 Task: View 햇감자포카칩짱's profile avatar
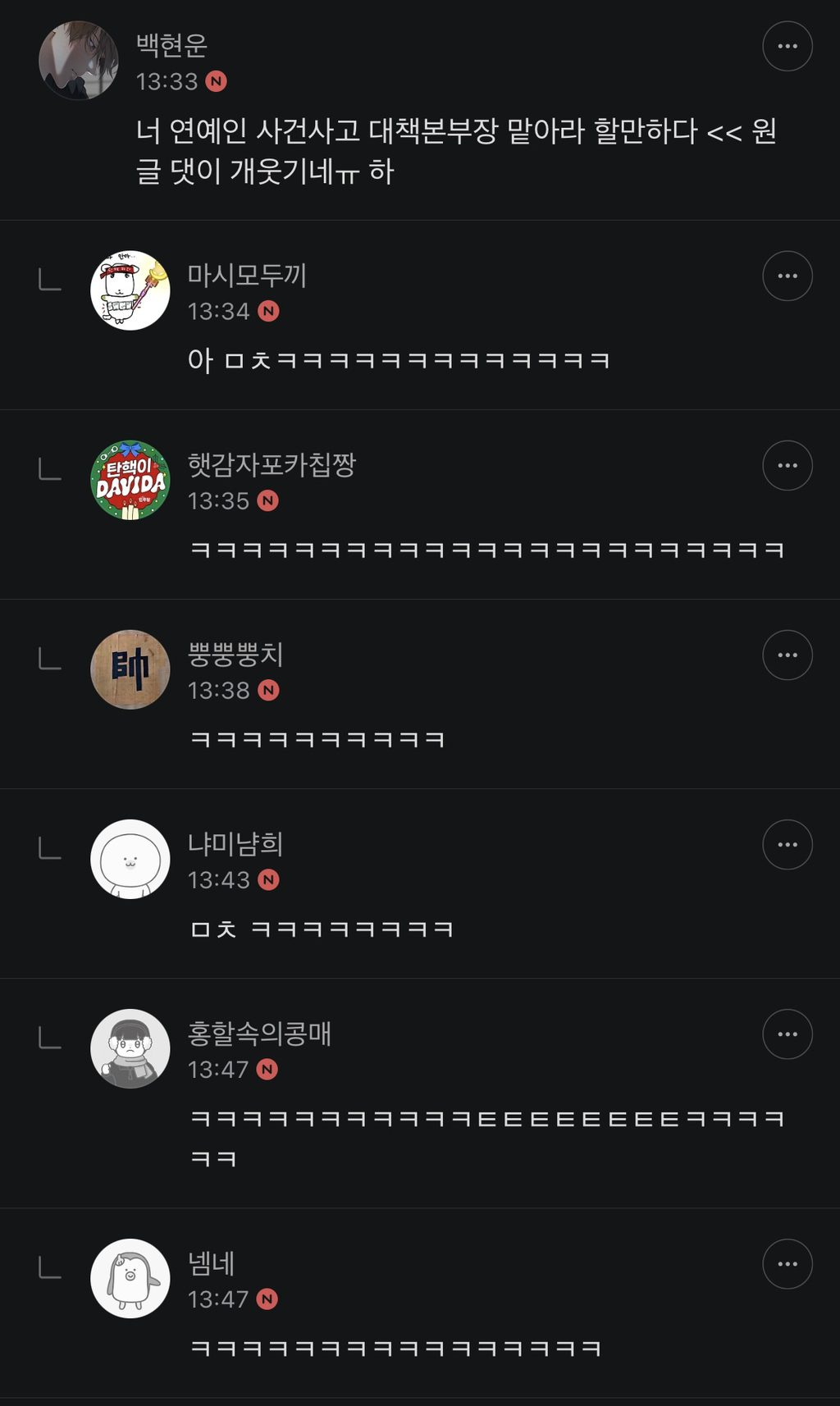pyautogui.click(x=130, y=480)
